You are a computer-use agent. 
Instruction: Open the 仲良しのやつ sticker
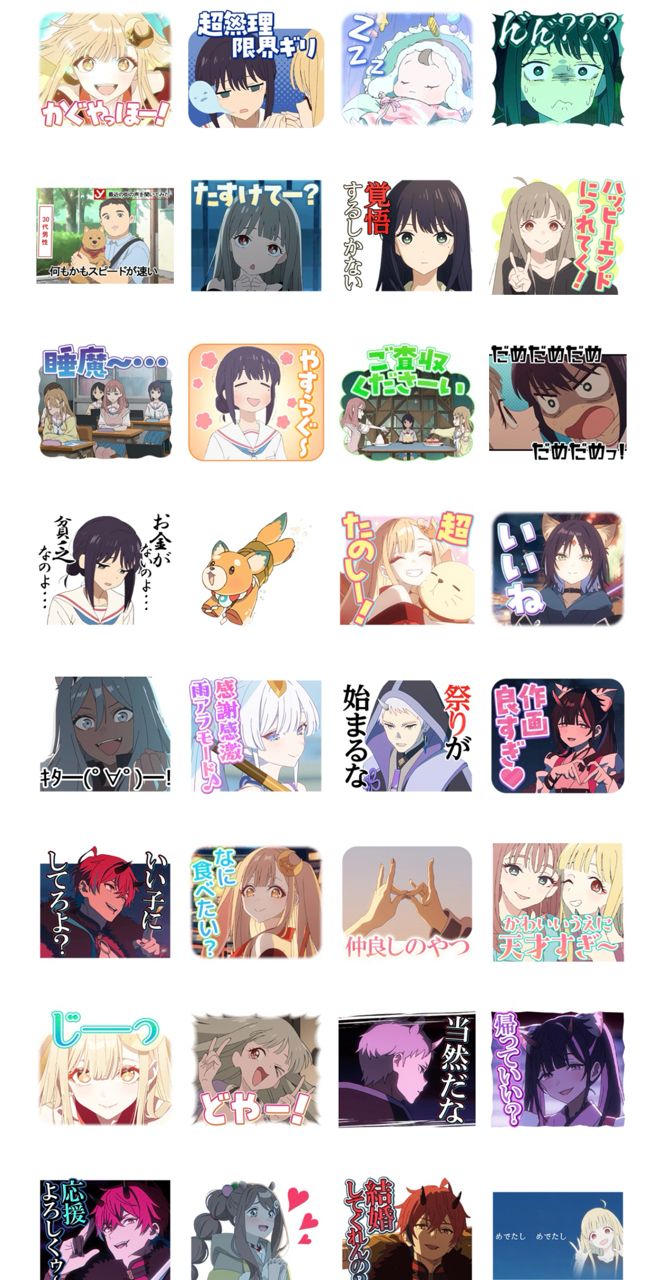click(407, 901)
